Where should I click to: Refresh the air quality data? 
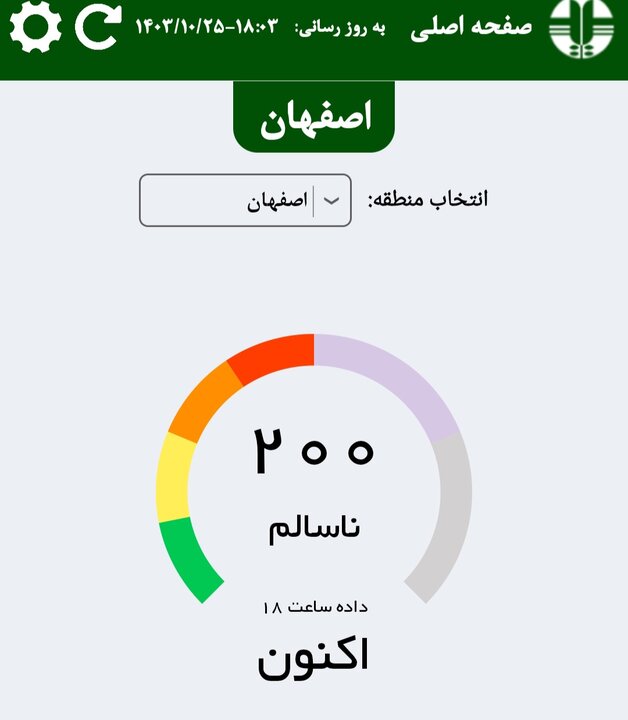[98, 27]
